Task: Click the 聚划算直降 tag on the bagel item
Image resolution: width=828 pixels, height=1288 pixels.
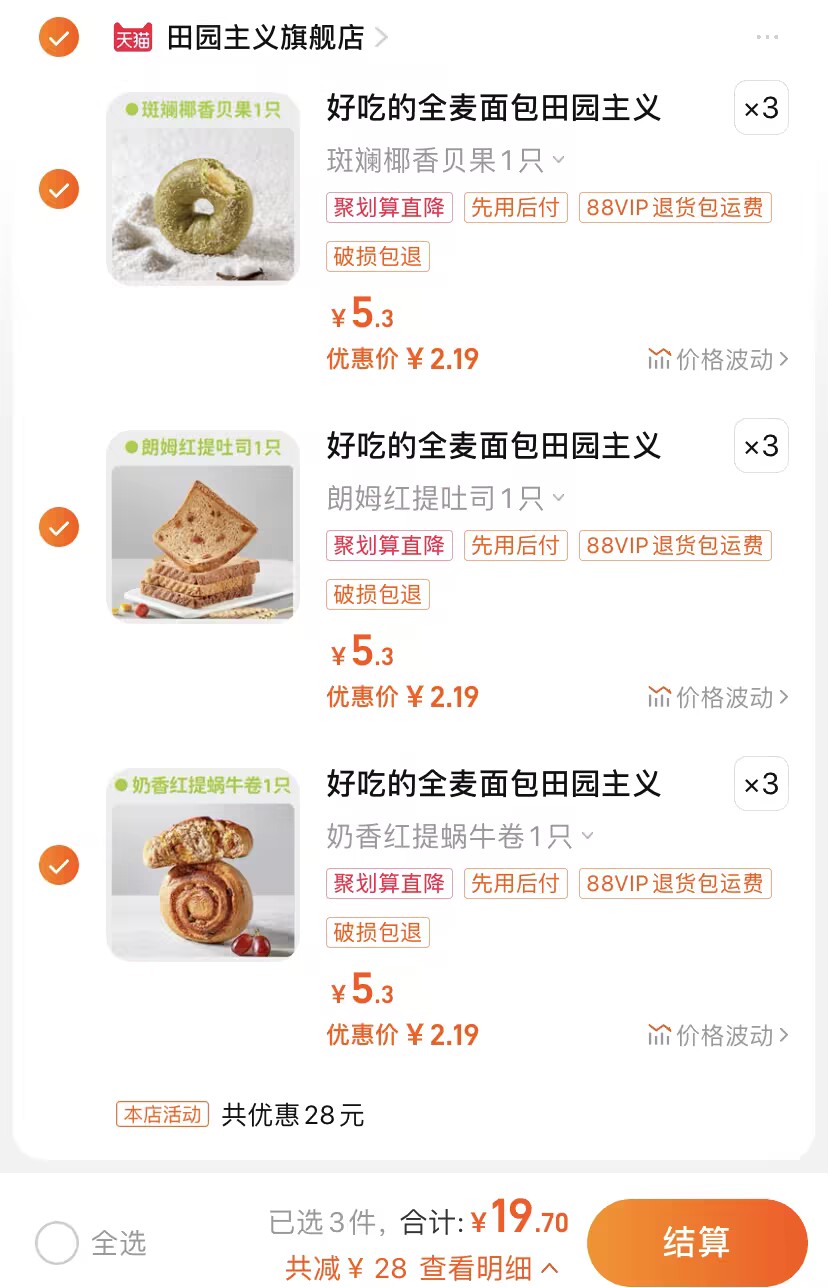Action: [389, 208]
